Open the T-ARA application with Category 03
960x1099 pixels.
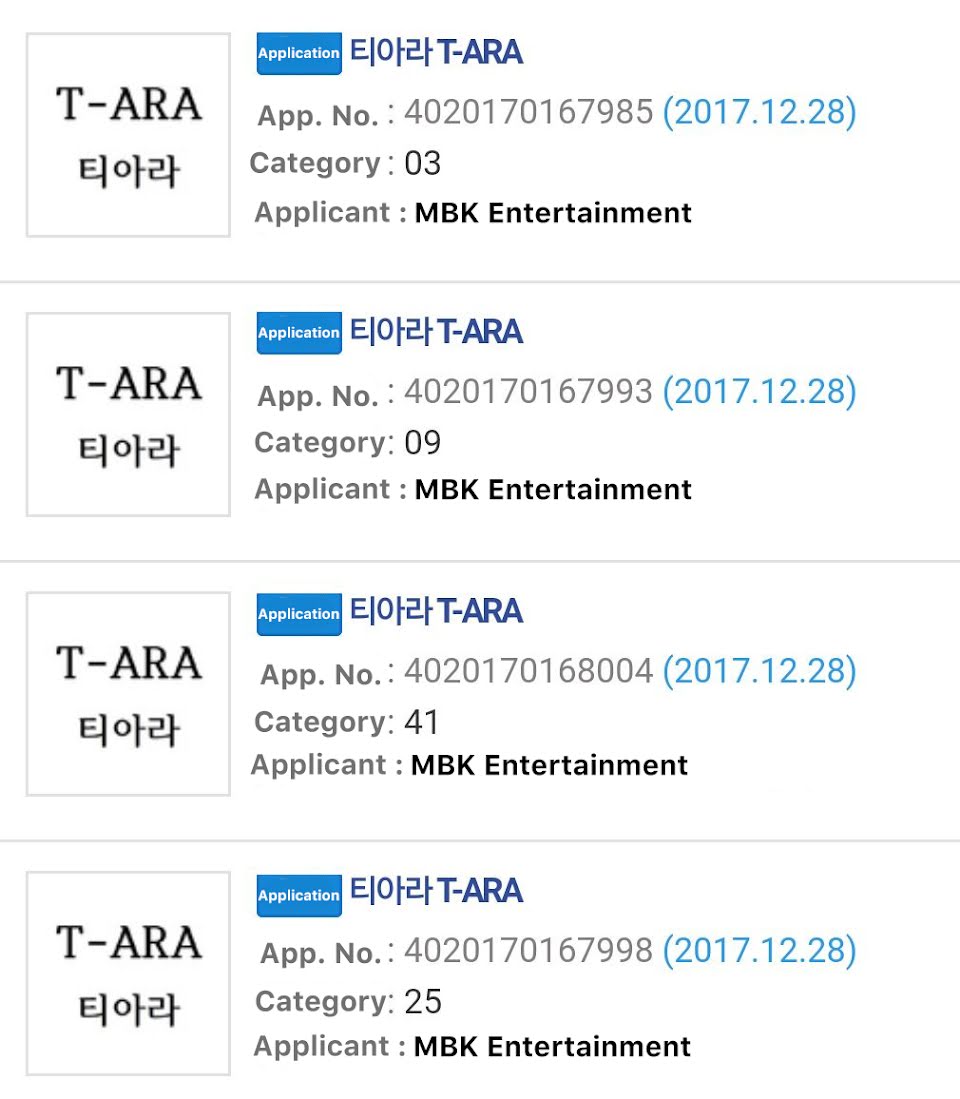[435, 52]
